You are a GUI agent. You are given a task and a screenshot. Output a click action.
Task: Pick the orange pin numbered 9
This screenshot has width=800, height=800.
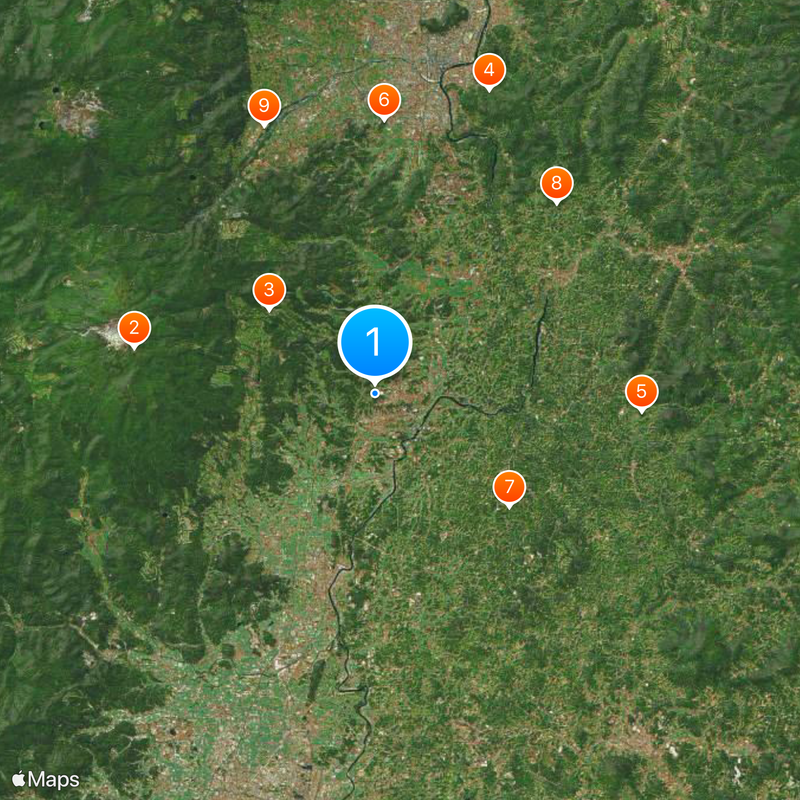pos(264,104)
